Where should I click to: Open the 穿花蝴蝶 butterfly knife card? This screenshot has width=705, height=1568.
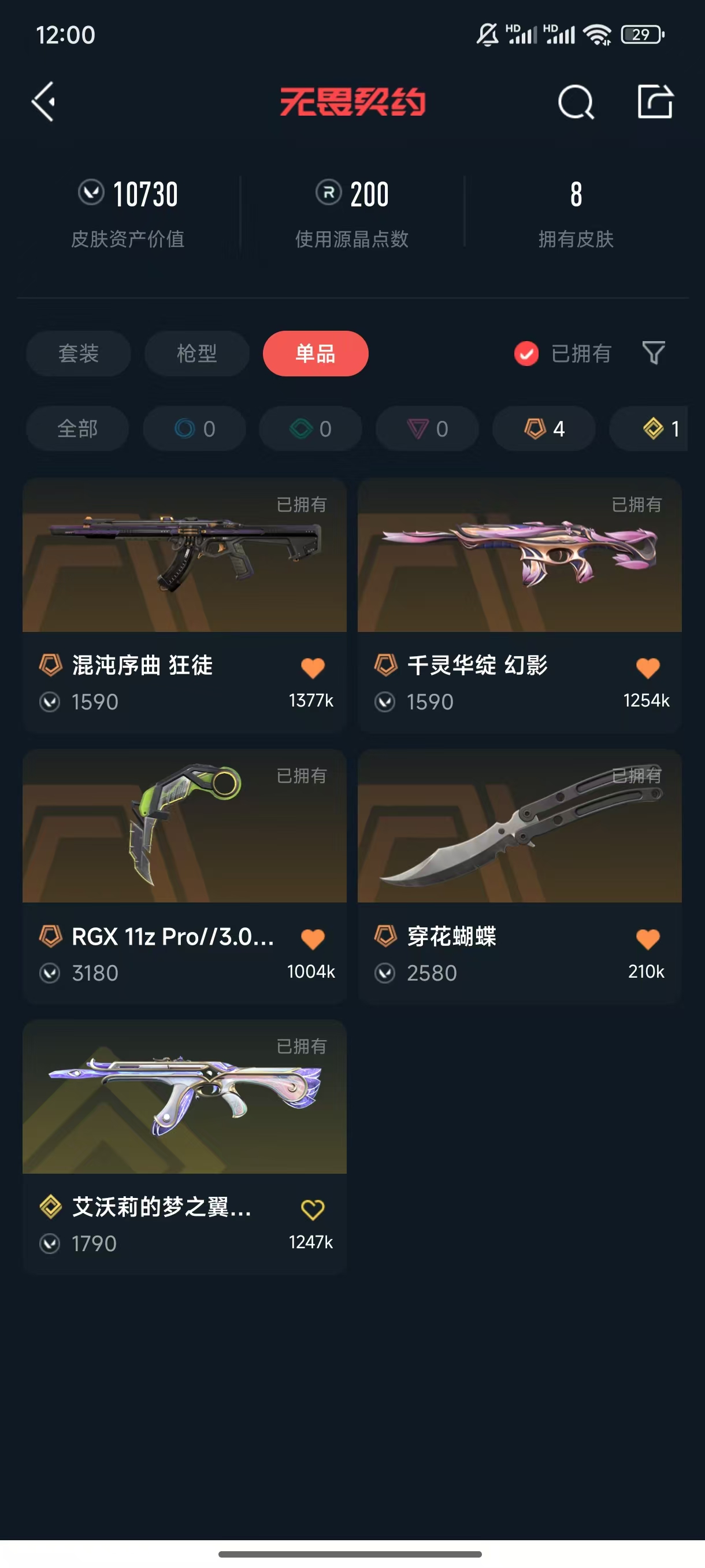pos(520,876)
